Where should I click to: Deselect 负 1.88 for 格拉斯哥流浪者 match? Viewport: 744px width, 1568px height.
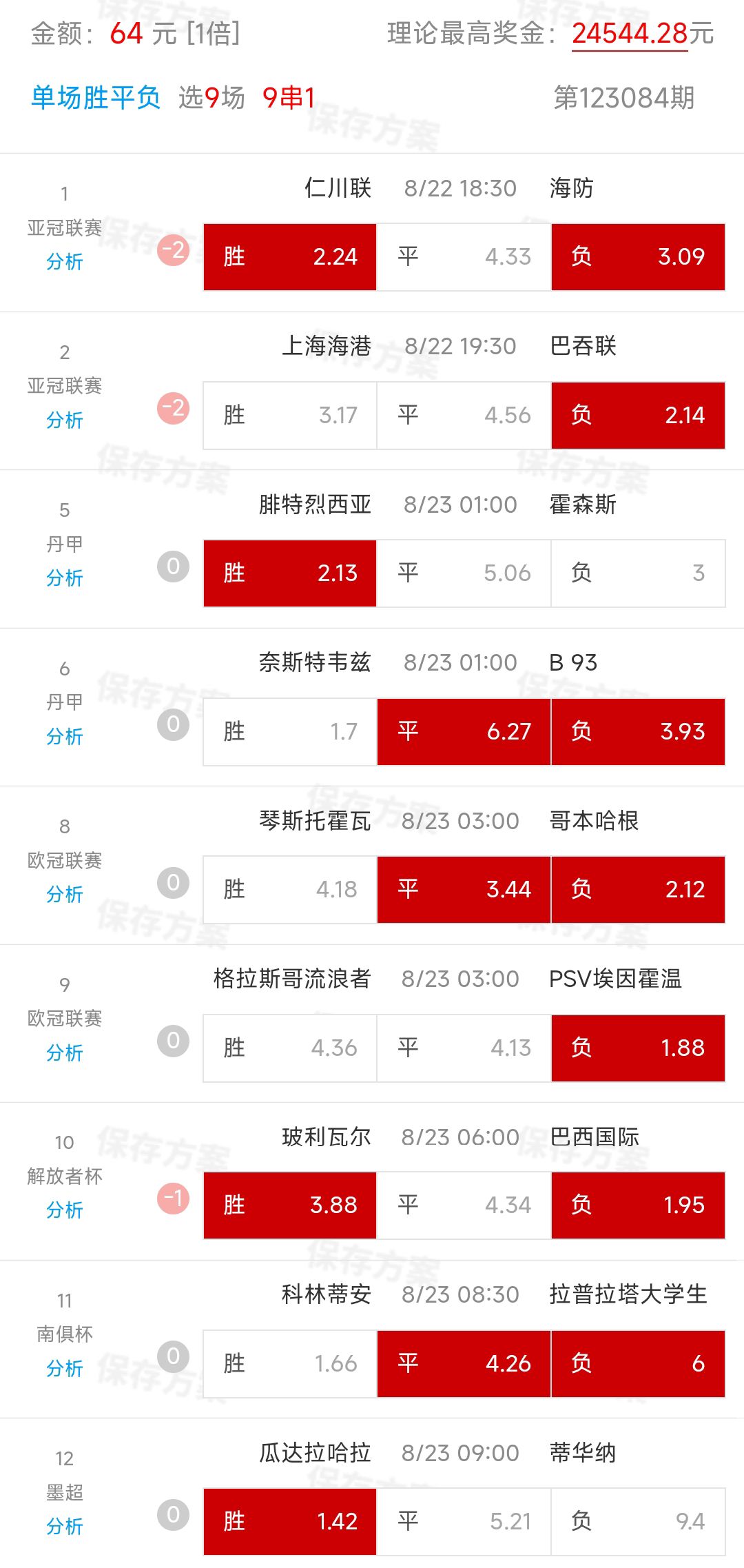tap(638, 1048)
